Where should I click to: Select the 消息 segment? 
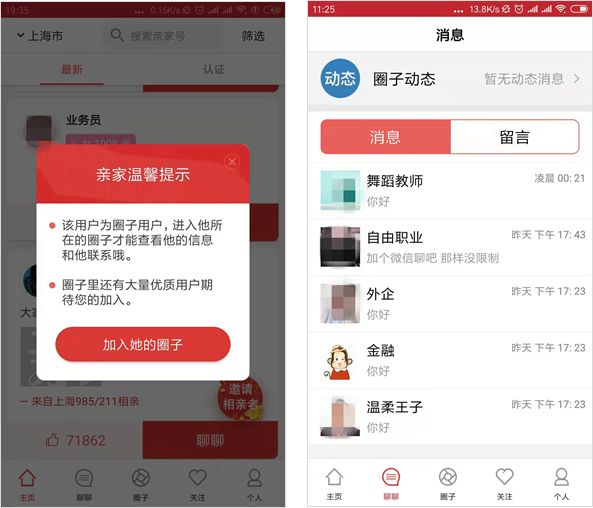[385, 137]
